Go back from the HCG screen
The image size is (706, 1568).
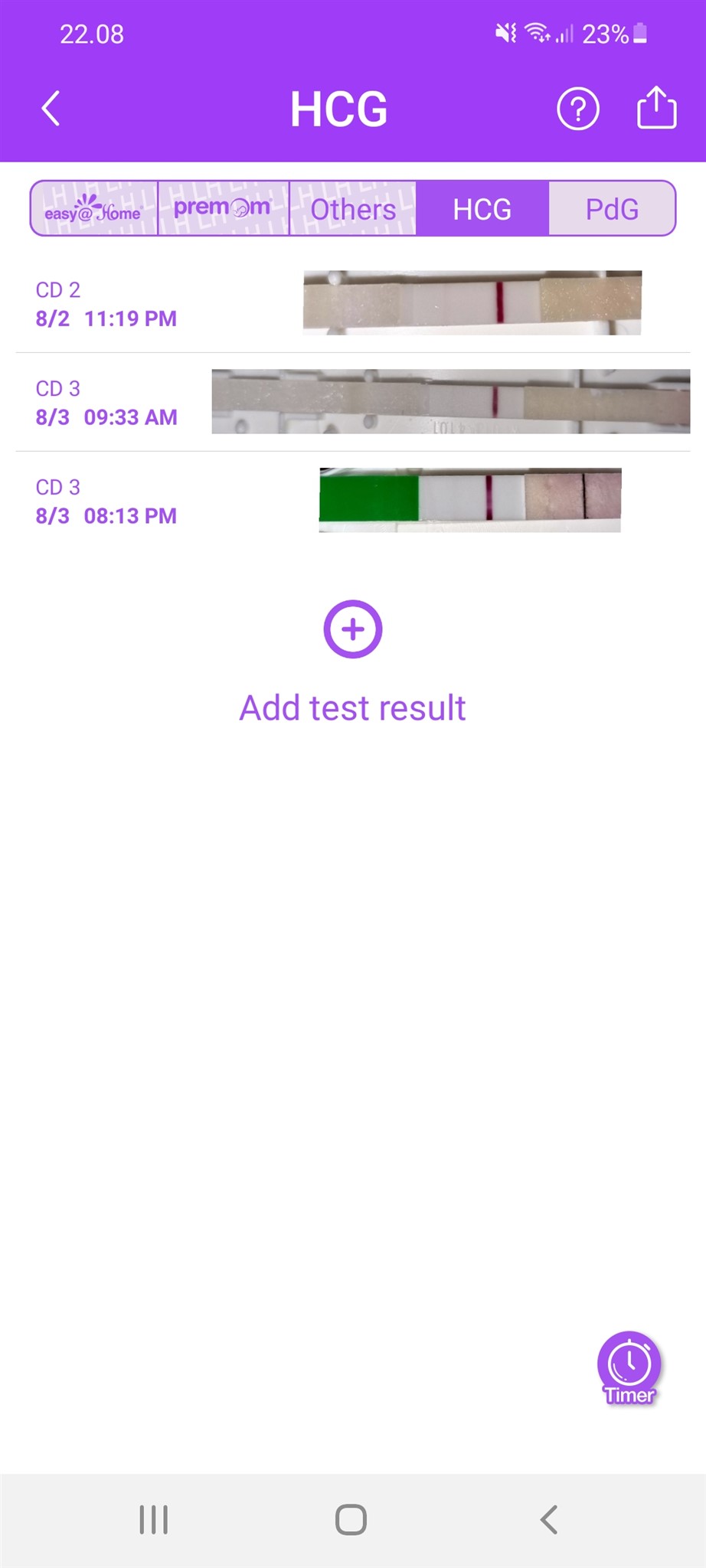[51, 109]
